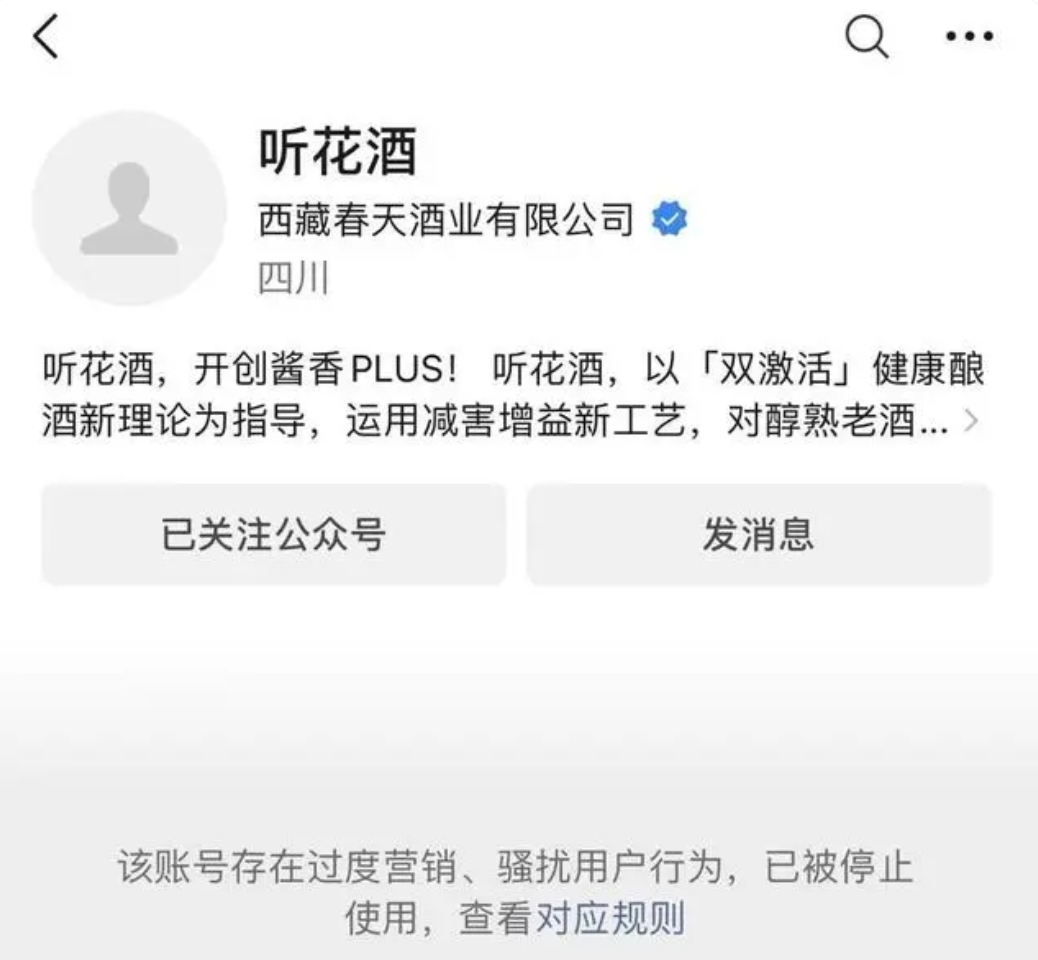Expand the 听花酒 account description
Image resolution: width=1038 pixels, height=960 pixels.
pyautogui.click(x=969, y=423)
